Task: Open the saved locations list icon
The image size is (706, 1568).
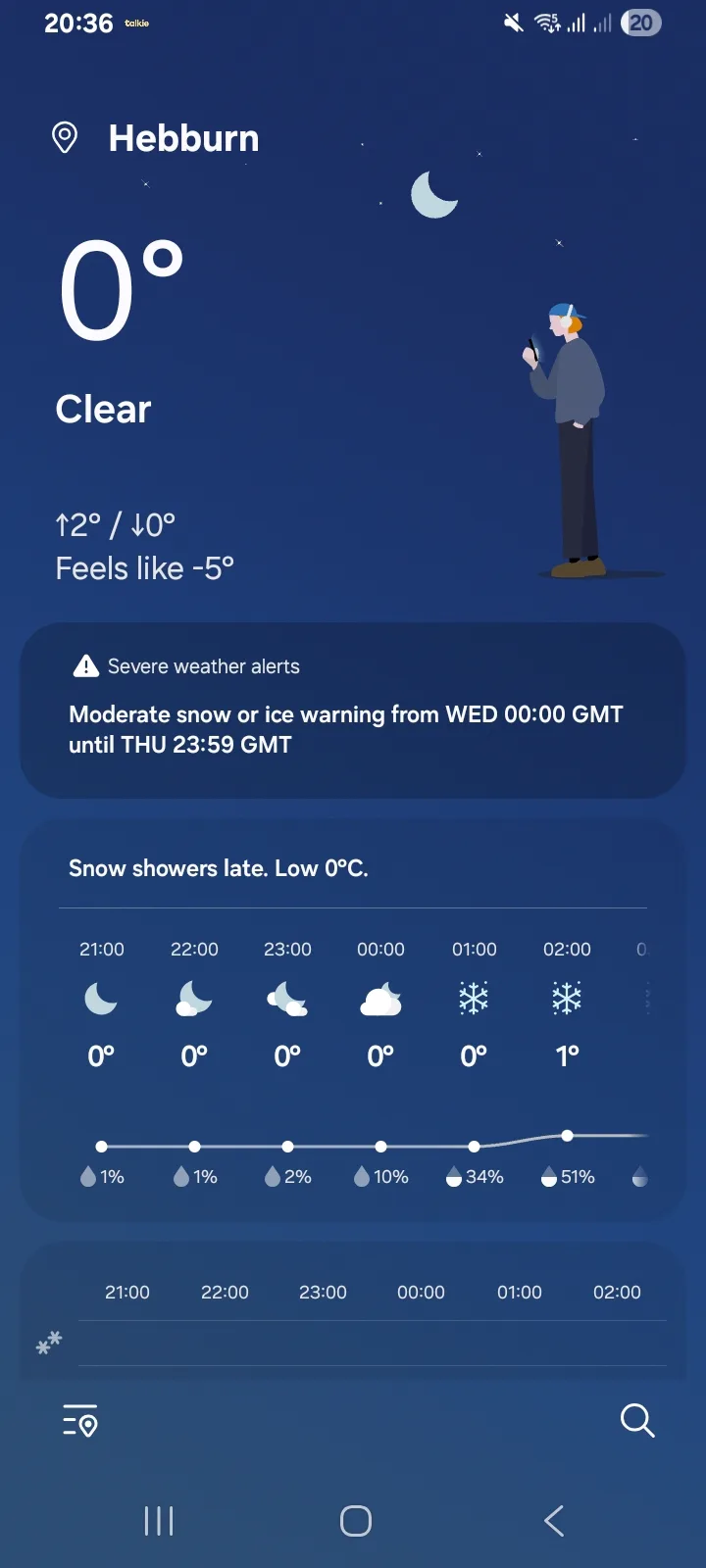Action: click(x=80, y=1420)
